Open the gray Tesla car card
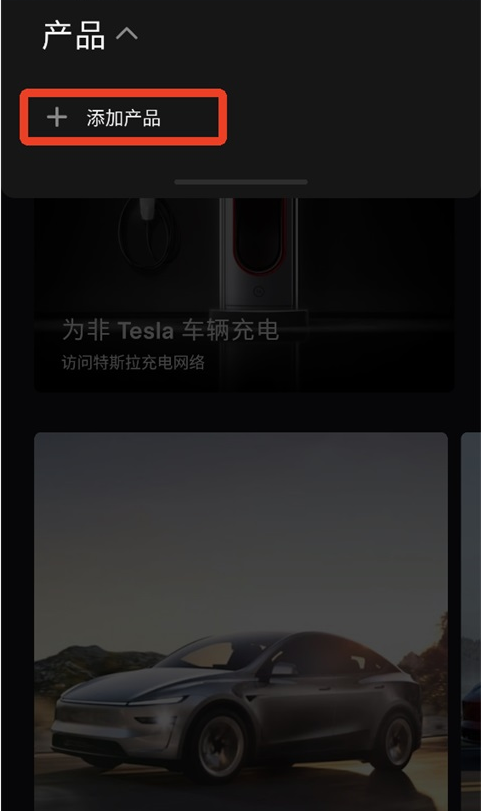This screenshot has width=481, height=811. point(241,622)
